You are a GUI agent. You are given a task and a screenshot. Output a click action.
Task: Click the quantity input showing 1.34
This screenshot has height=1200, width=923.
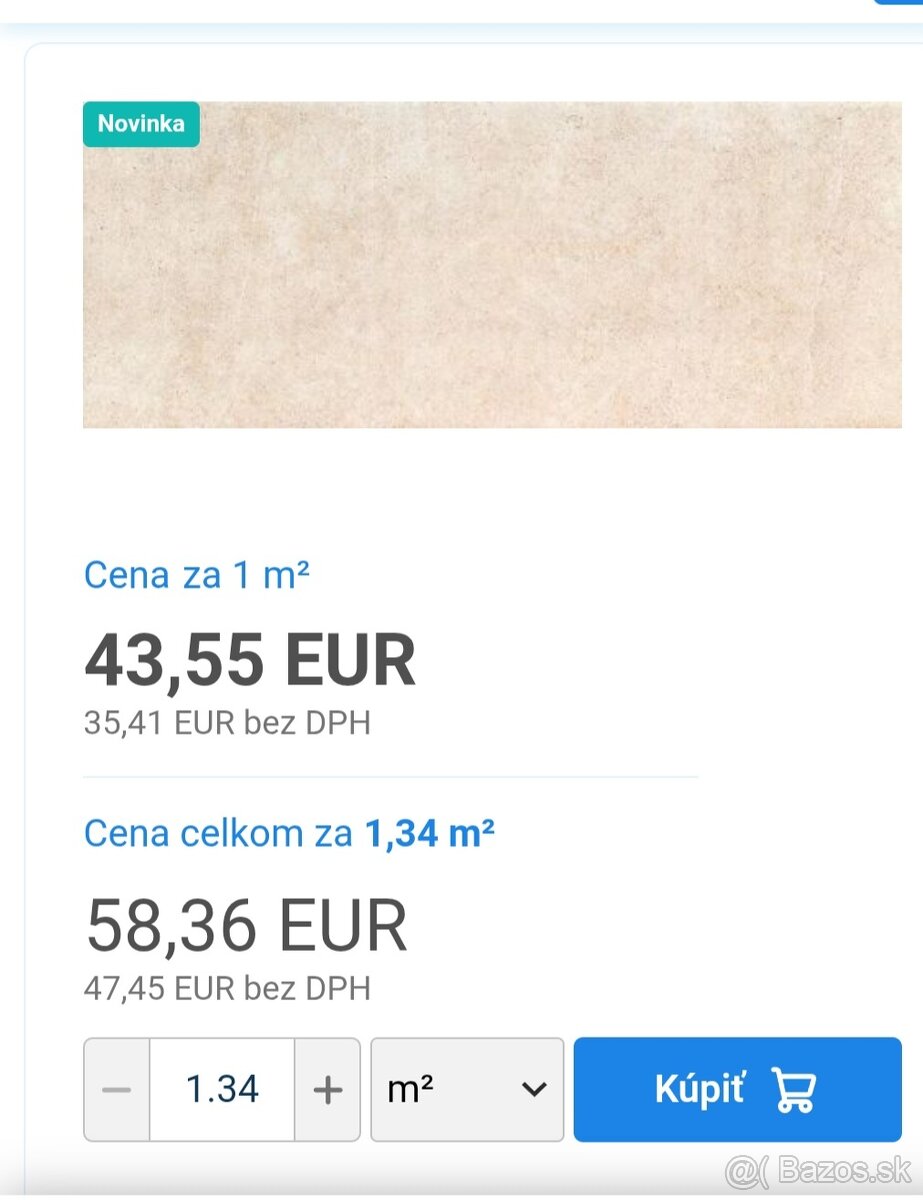pos(221,1089)
